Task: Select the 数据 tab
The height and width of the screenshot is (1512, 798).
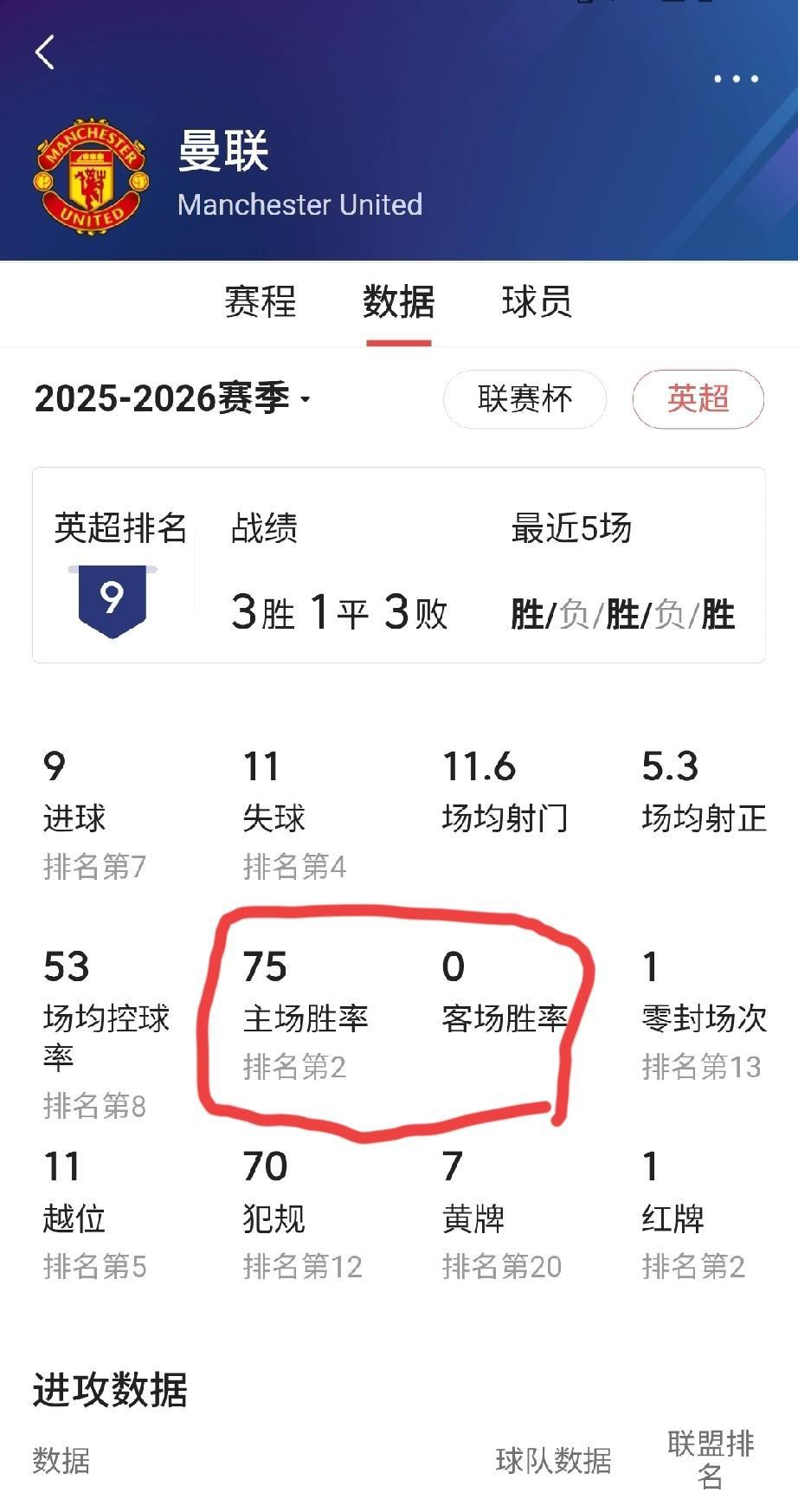Action: (x=398, y=302)
